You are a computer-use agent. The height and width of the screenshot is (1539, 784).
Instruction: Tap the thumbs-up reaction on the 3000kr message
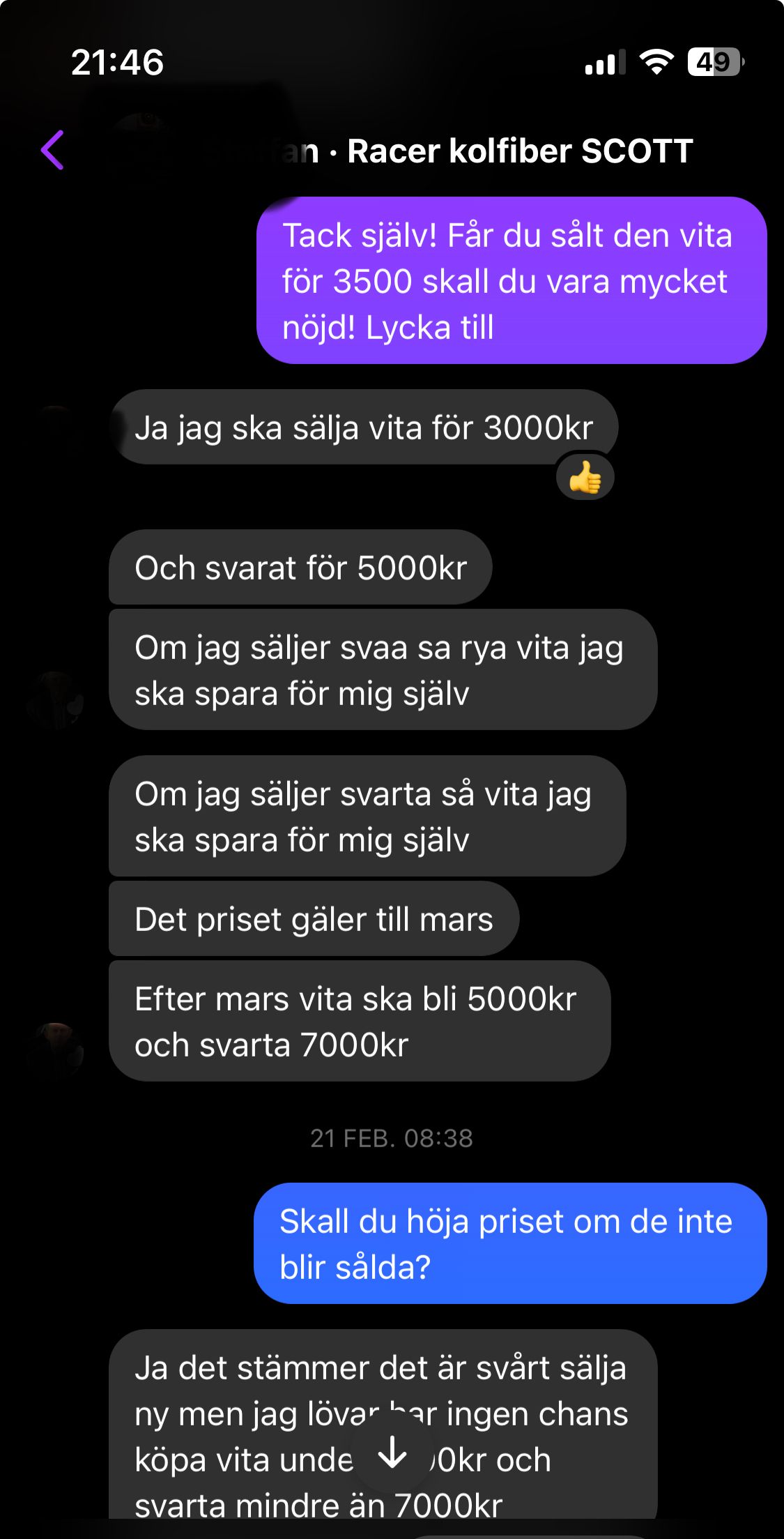585,478
